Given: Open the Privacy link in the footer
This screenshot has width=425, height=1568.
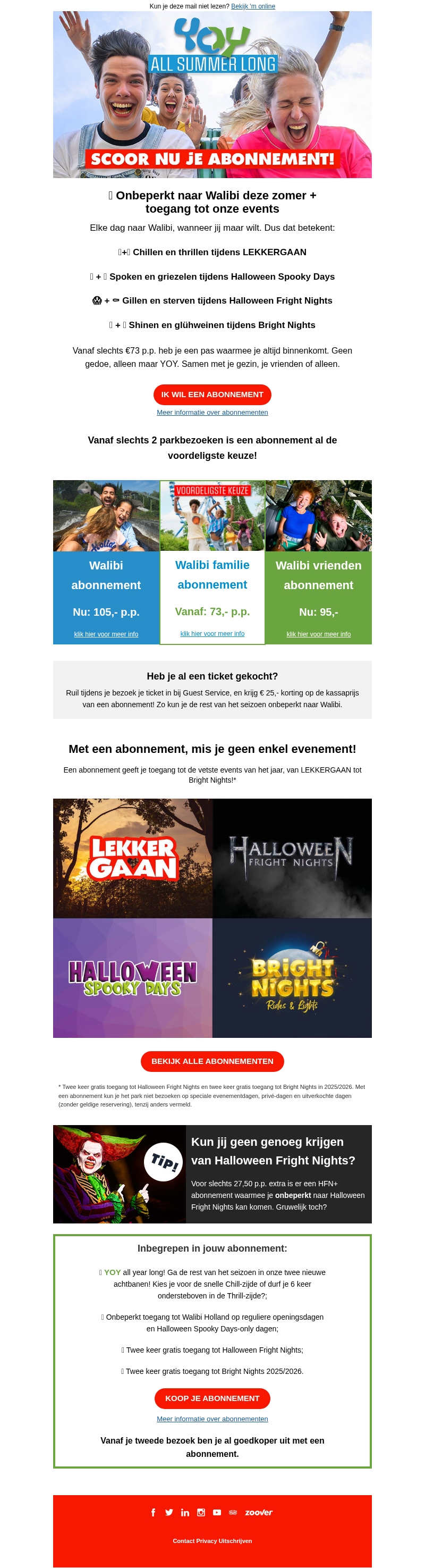Looking at the screenshot, I should (x=206, y=1541).
